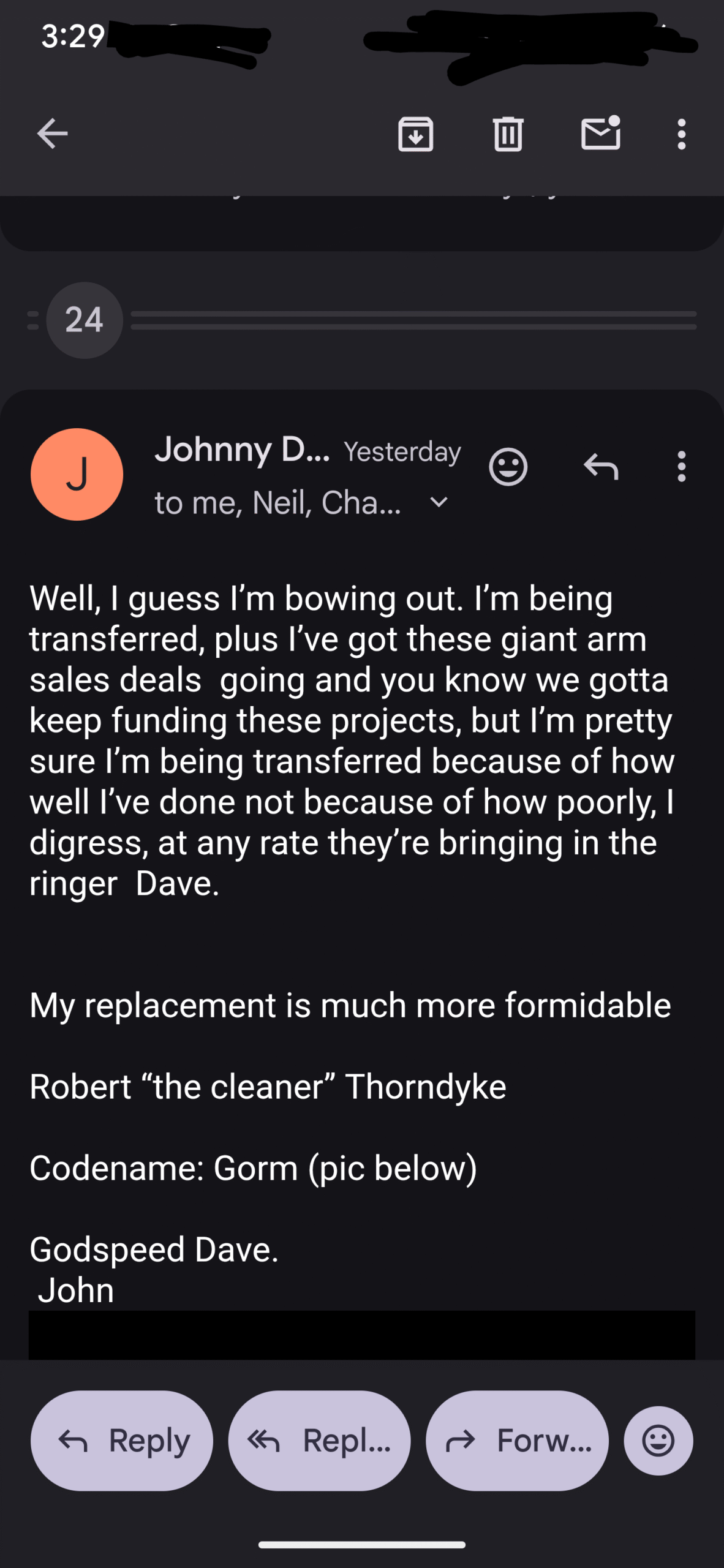Open emoji reactions button at bottom right
Screen dimensions: 724x1568
point(658,1441)
